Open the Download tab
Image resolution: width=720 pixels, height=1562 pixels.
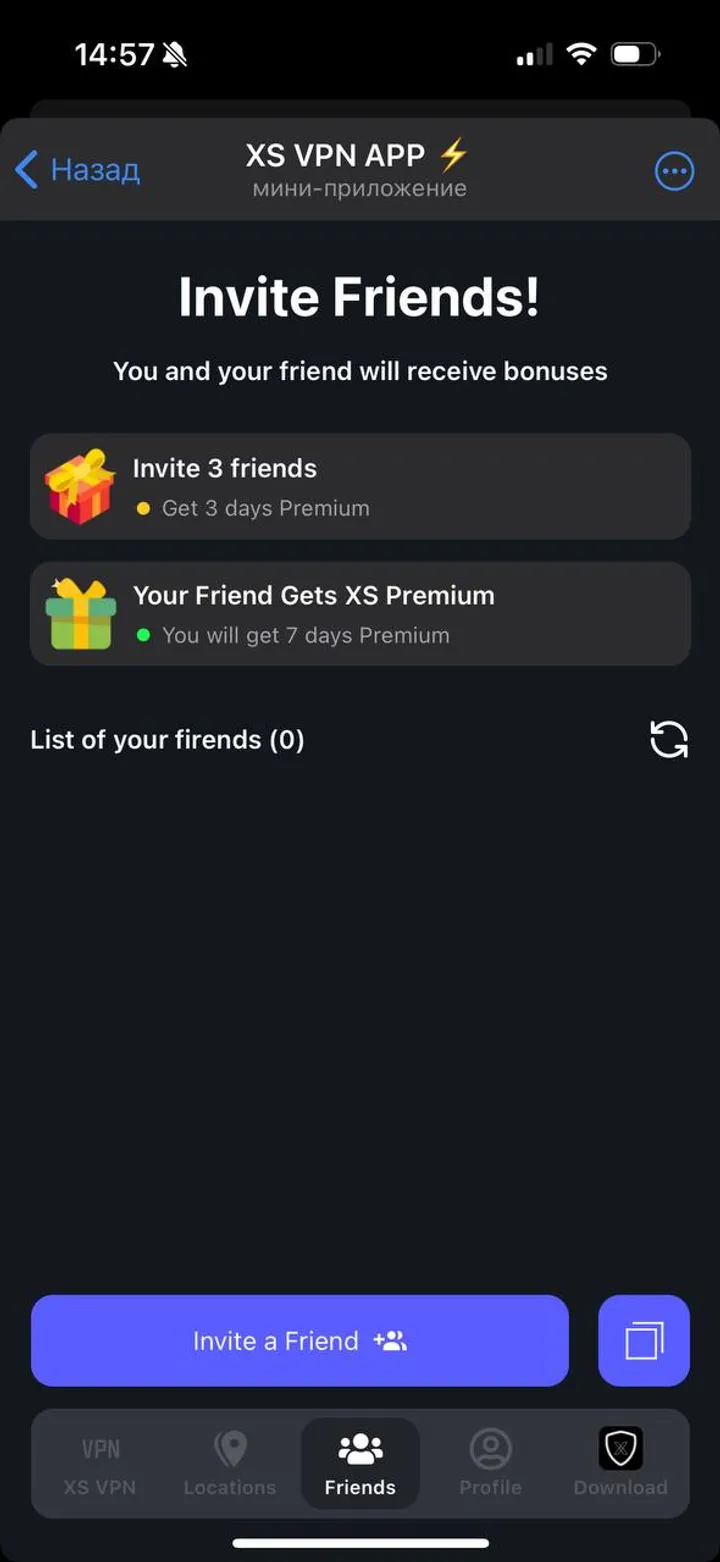pyautogui.click(x=620, y=1463)
